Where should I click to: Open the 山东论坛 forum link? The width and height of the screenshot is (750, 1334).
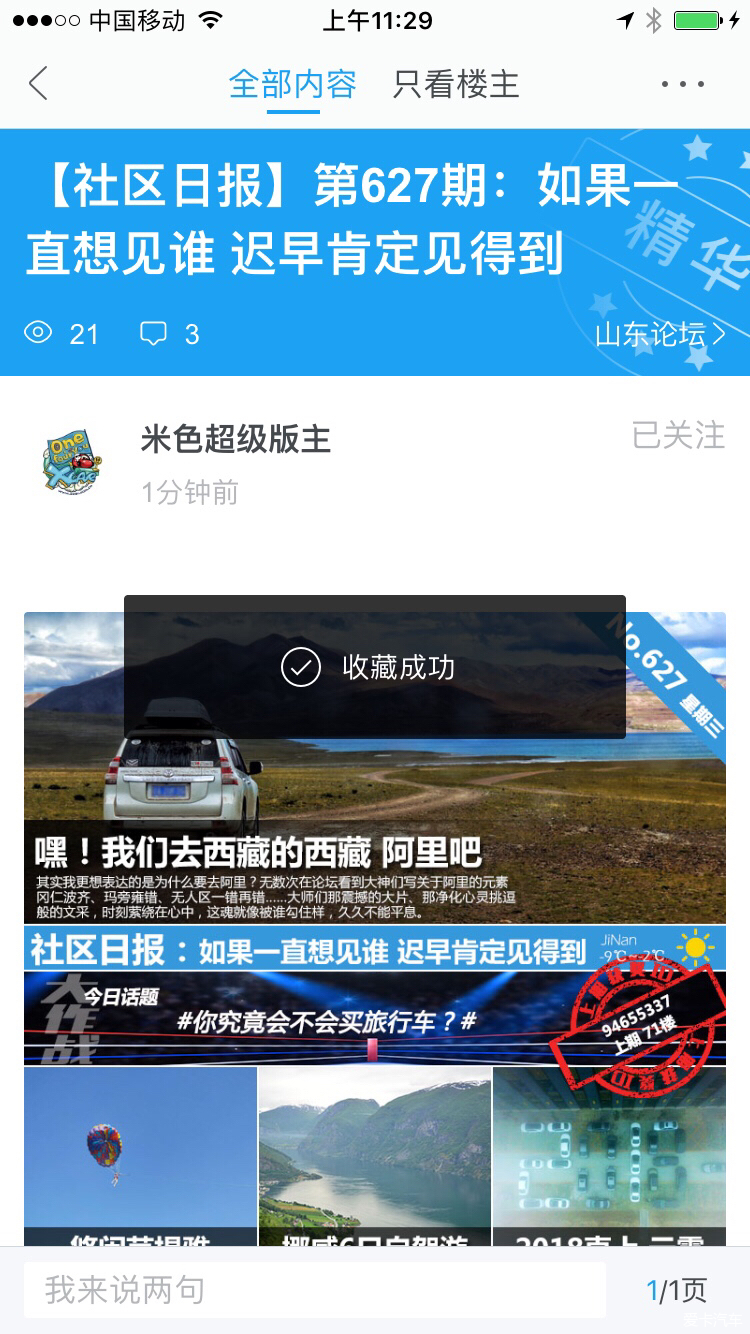(x=659, y=334)
